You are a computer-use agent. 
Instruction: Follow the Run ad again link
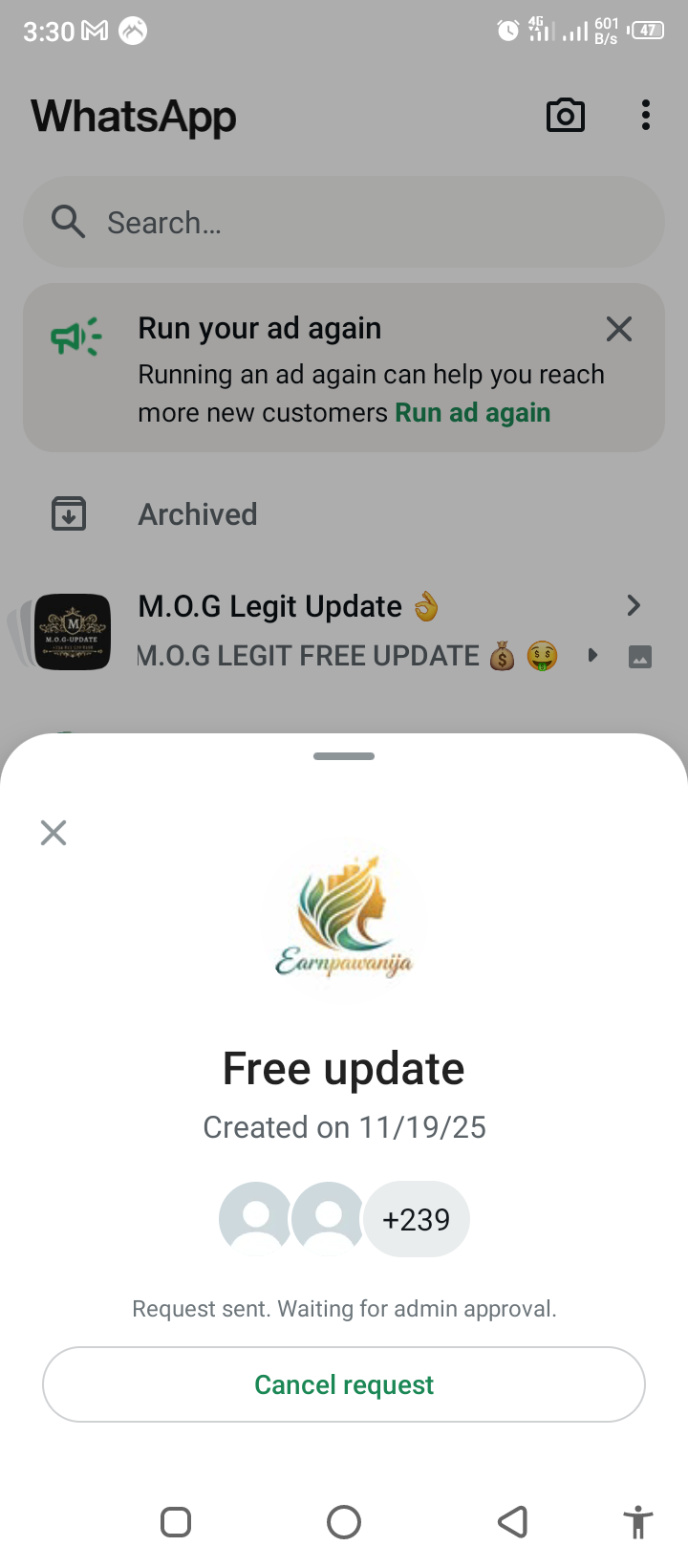pyautogui.click(x=473, y=413)
